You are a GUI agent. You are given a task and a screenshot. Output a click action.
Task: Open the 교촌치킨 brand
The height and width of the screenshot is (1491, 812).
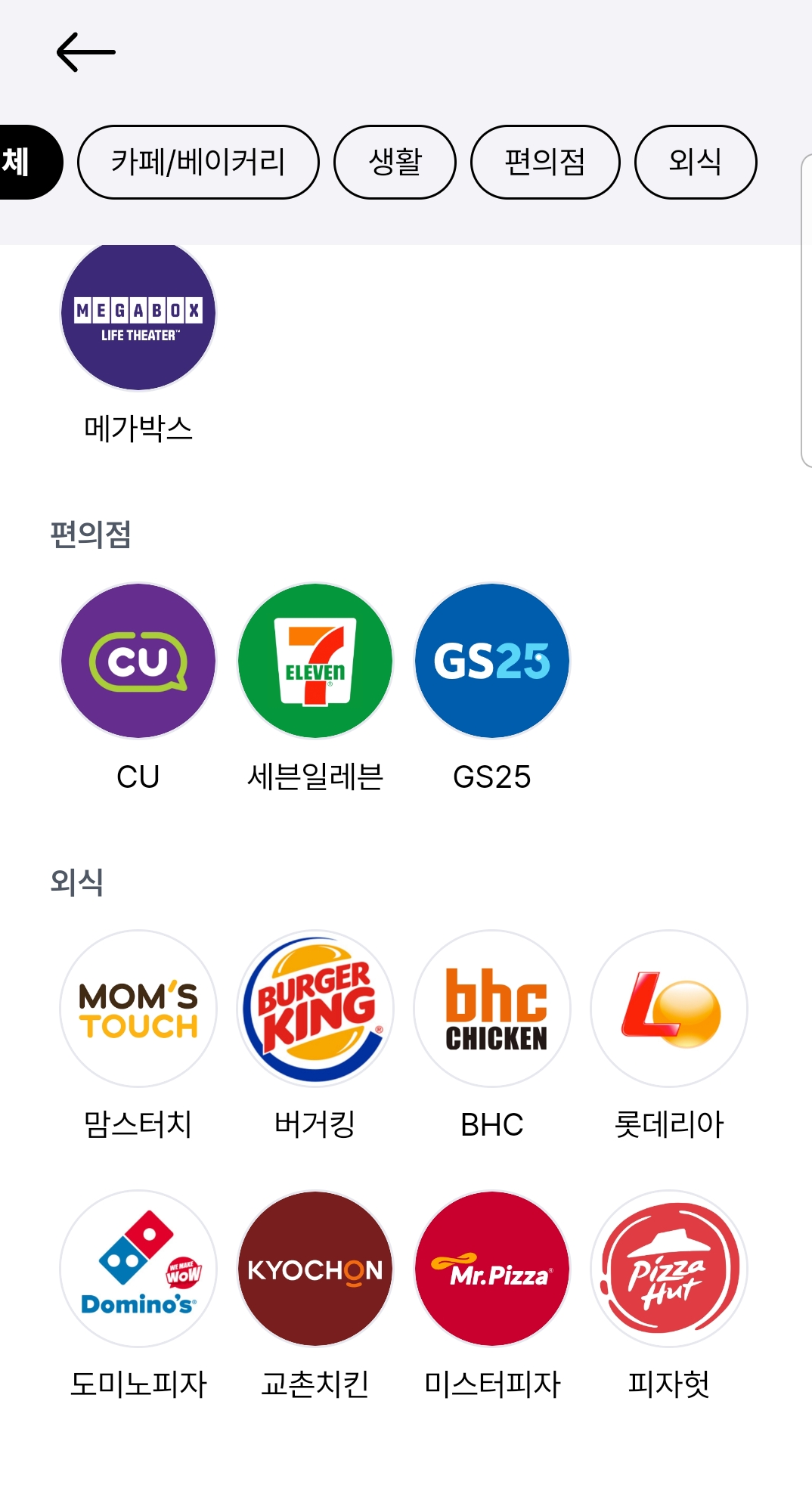[x=315, y=1269]
